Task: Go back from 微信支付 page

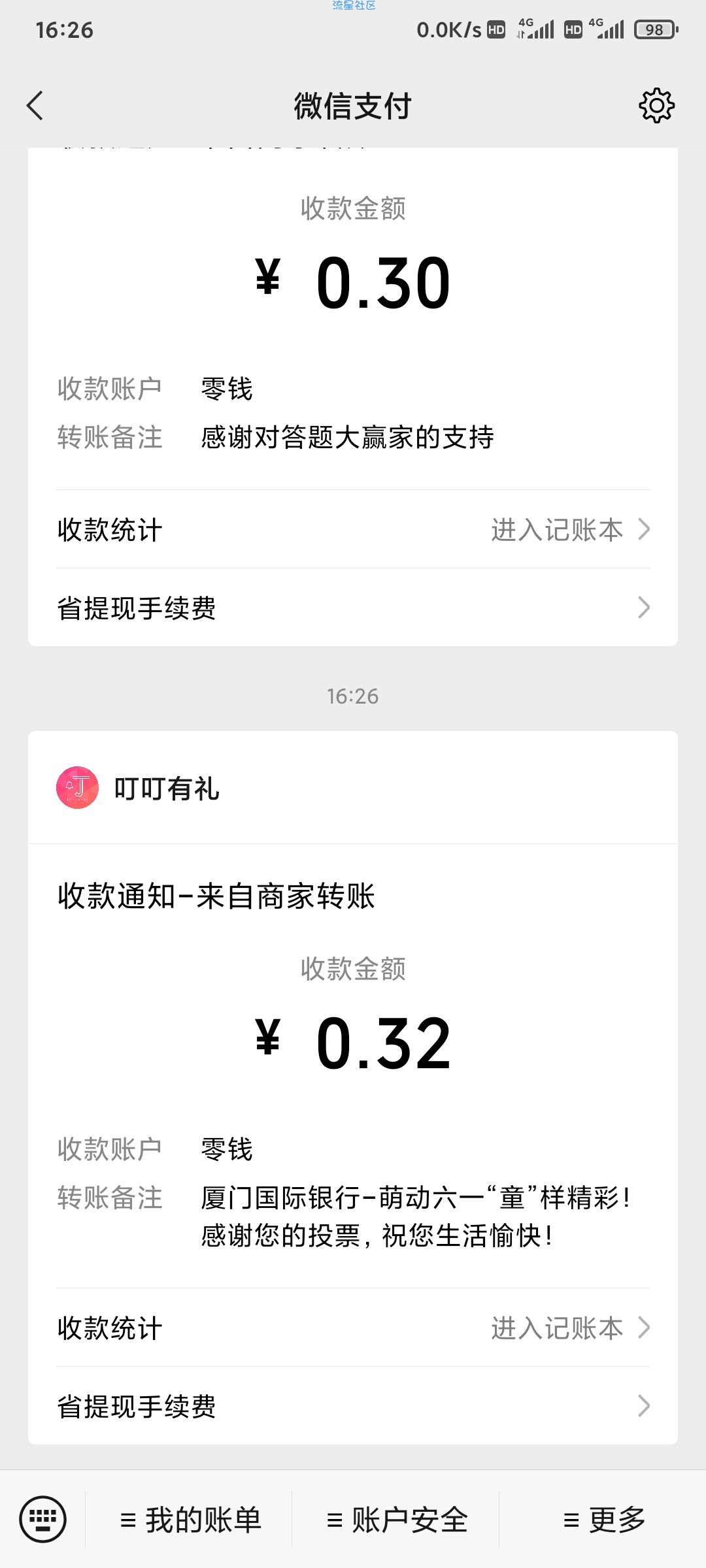Action: point(35,106)
